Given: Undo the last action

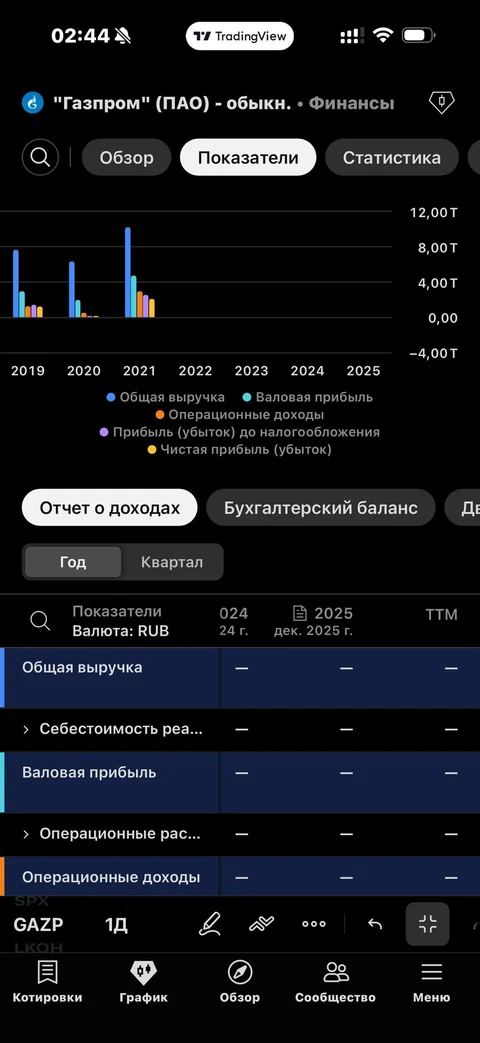Looking at the screenshot, I should pos(375,924).
